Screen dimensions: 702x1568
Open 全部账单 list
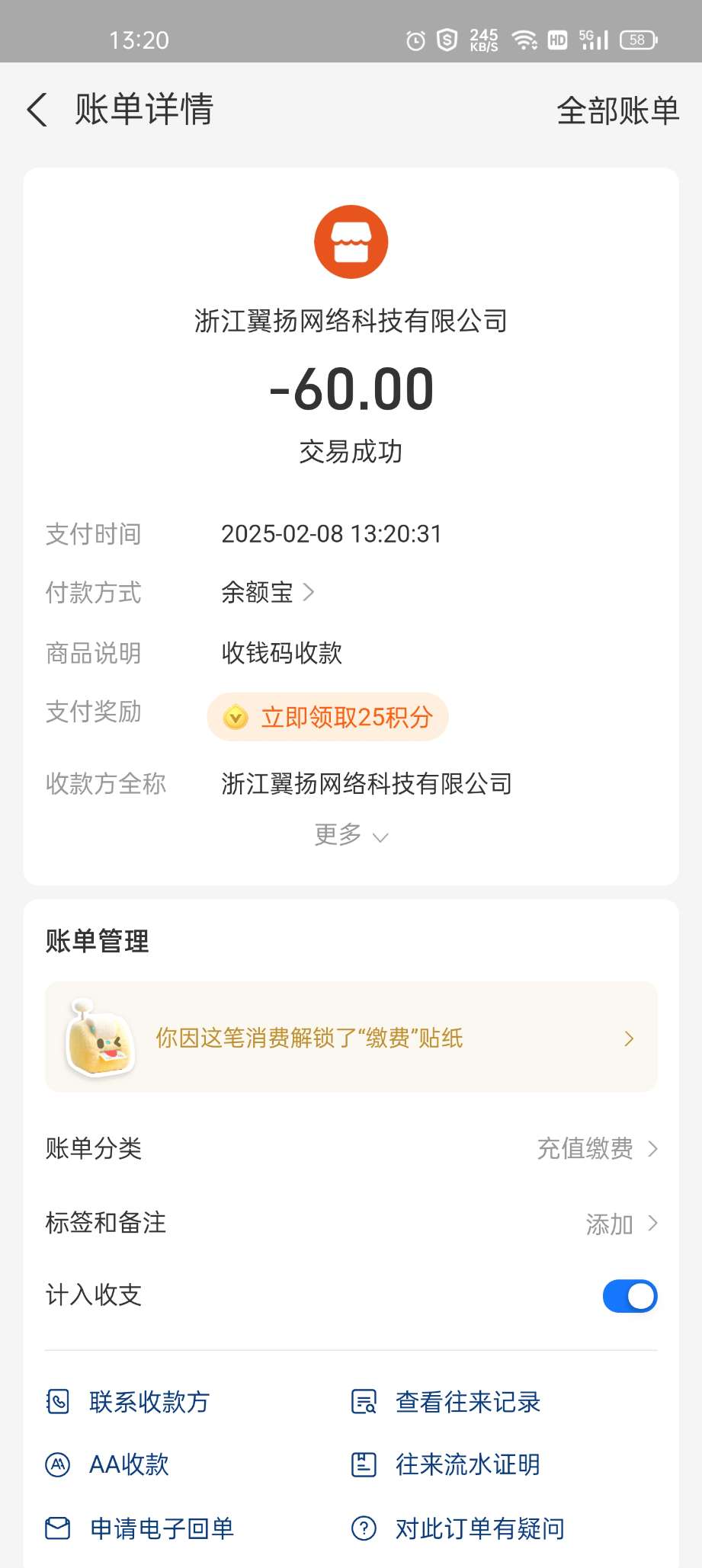(617, 111)
